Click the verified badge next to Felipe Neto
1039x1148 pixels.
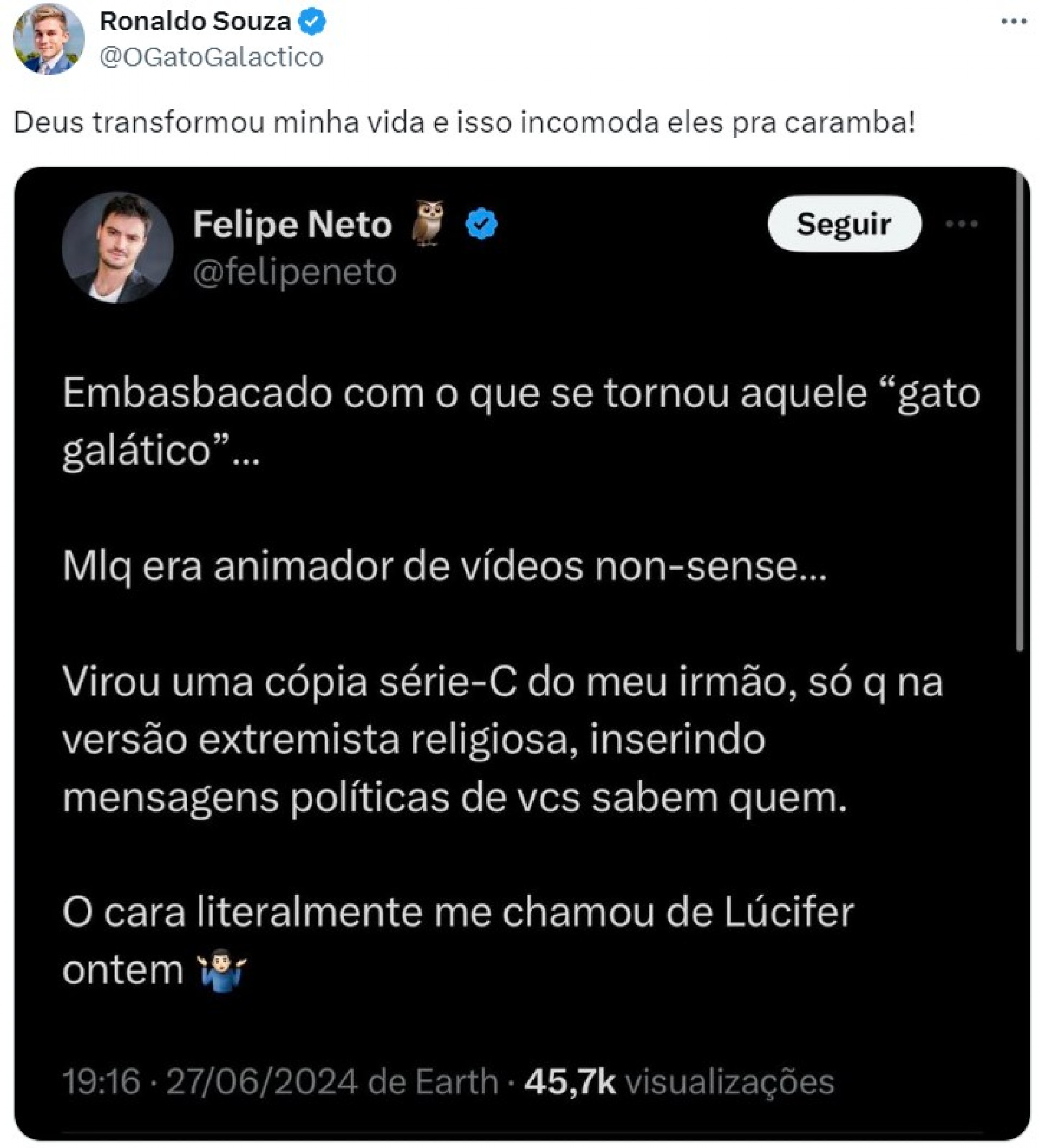[x=481, y=225]
